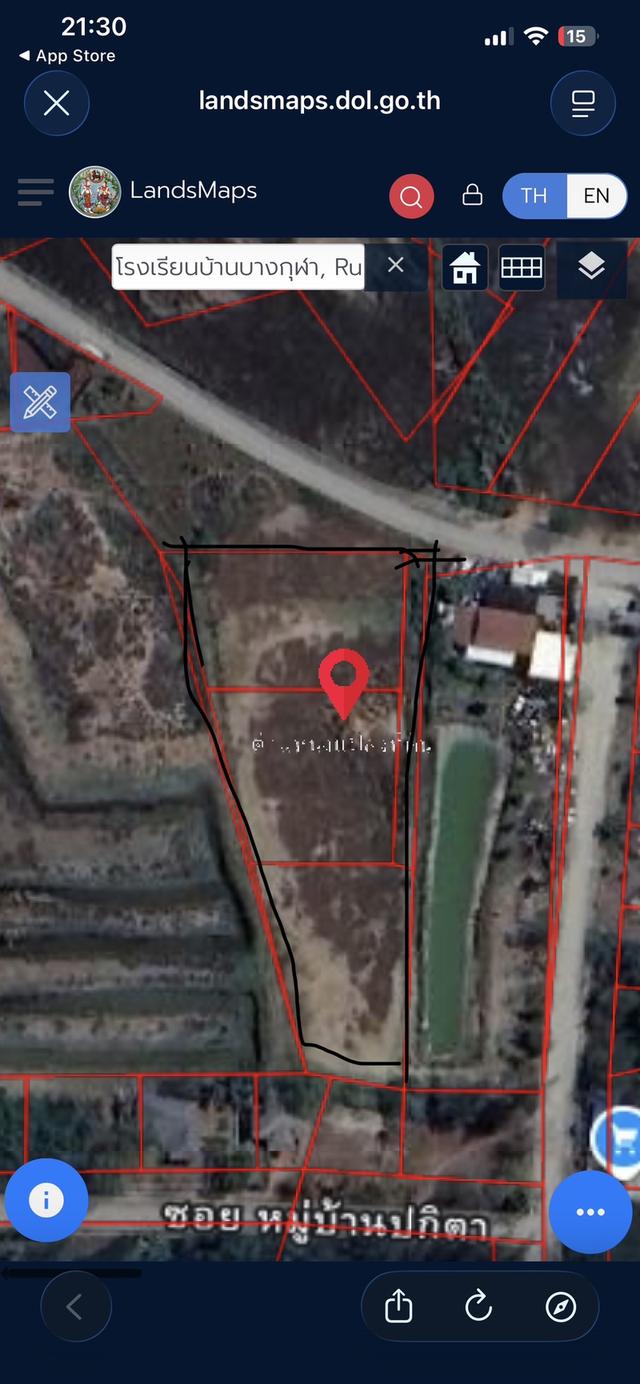The width and height of the screenshot is (640, 1384).
Task: Tap the school name search field
Action: pyautogui.click(x=238, y=267)
